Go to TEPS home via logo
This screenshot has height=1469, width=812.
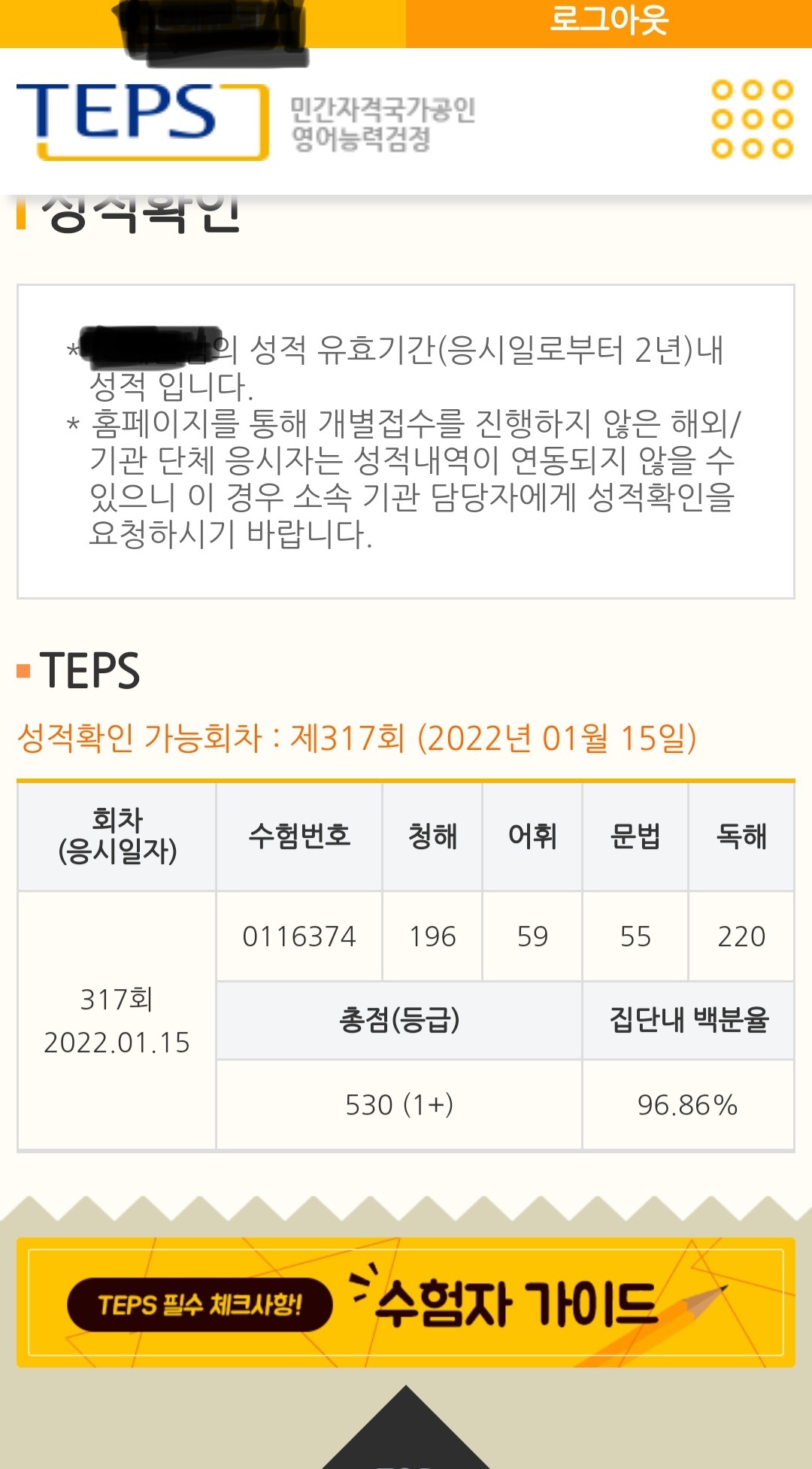click(x=142, y=120)
